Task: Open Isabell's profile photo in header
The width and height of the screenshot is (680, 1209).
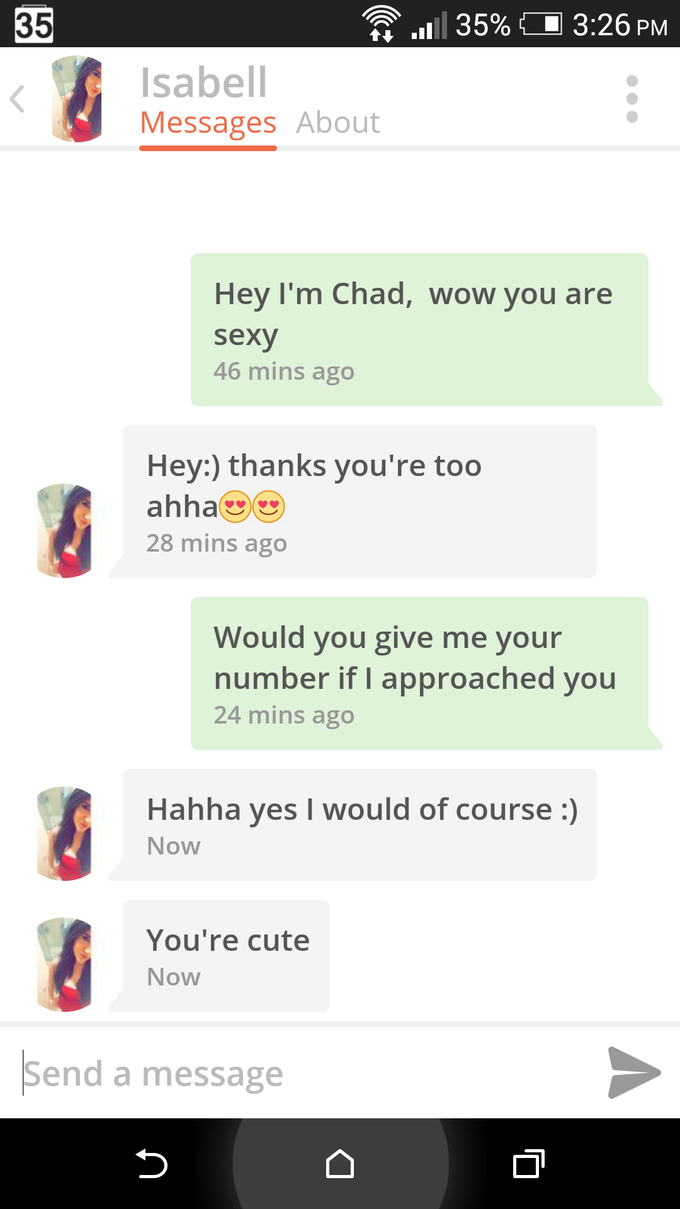Action: click(76, 99)
